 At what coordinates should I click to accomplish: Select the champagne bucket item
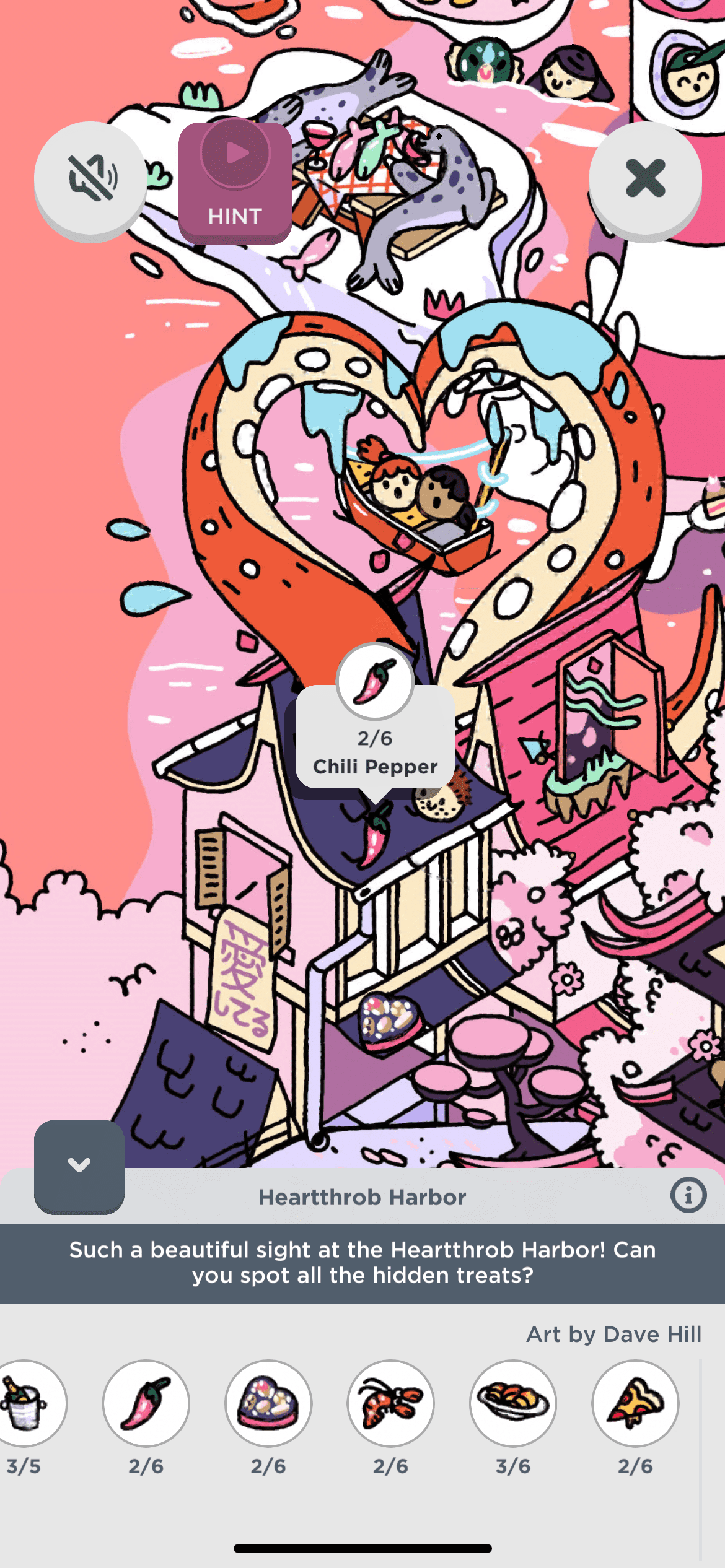pyautogui.click(x=26, y=1403)
